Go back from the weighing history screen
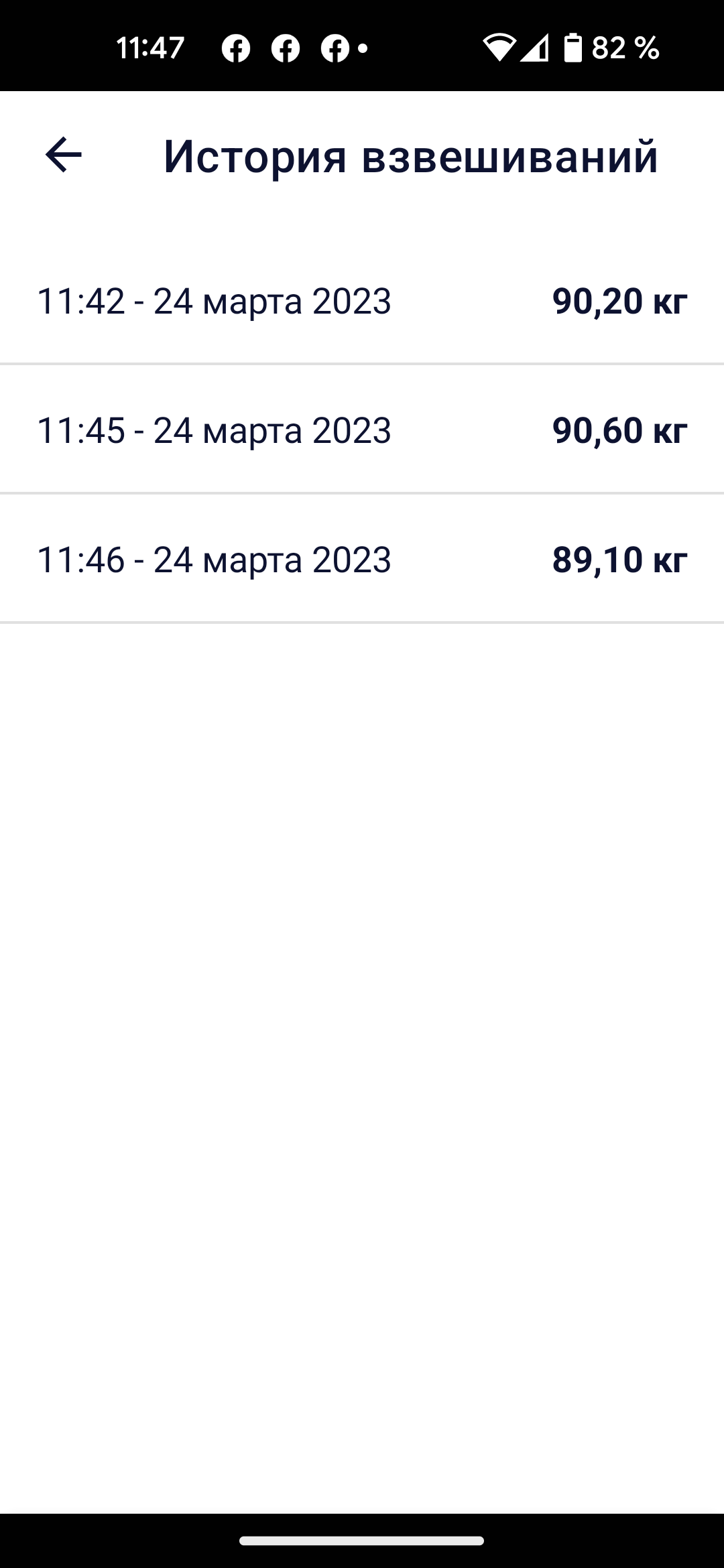The width and height of the screenshot is (724, 1568). pyautogui.click(x=64, y=155)
